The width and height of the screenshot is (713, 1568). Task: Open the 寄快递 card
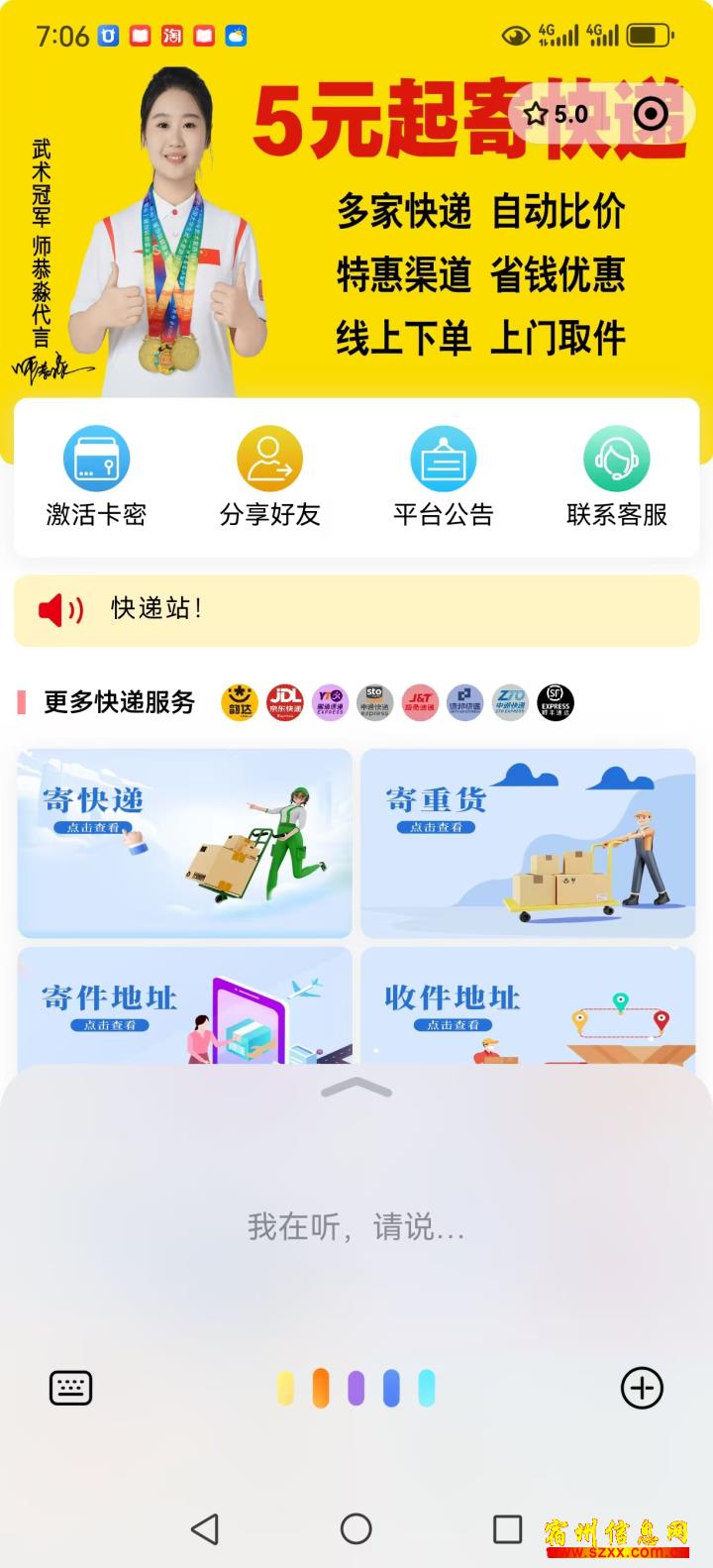[x=185, y=843]
